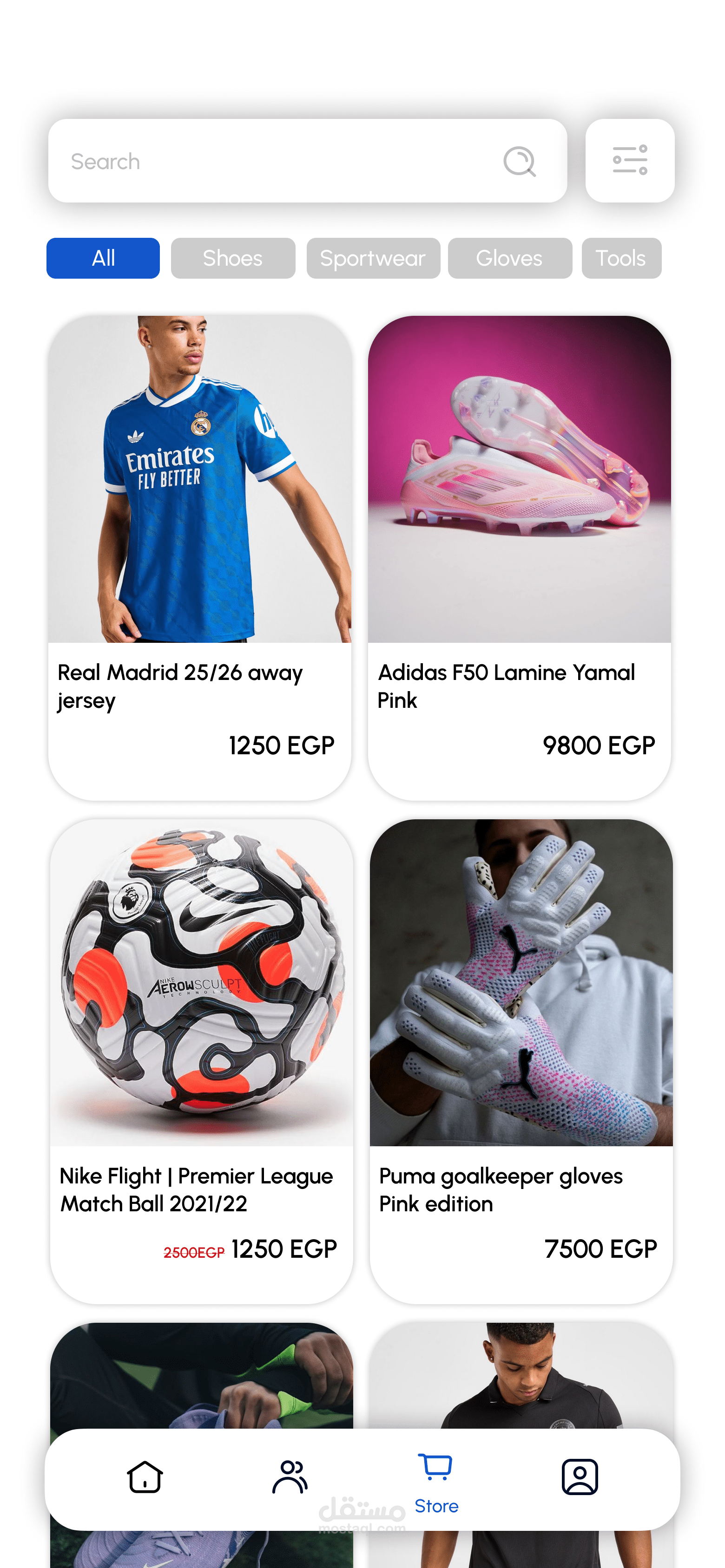View Adidas F50 Lamine Yamal Pink
The image size is (725, 1568).
tap(519, 557)
